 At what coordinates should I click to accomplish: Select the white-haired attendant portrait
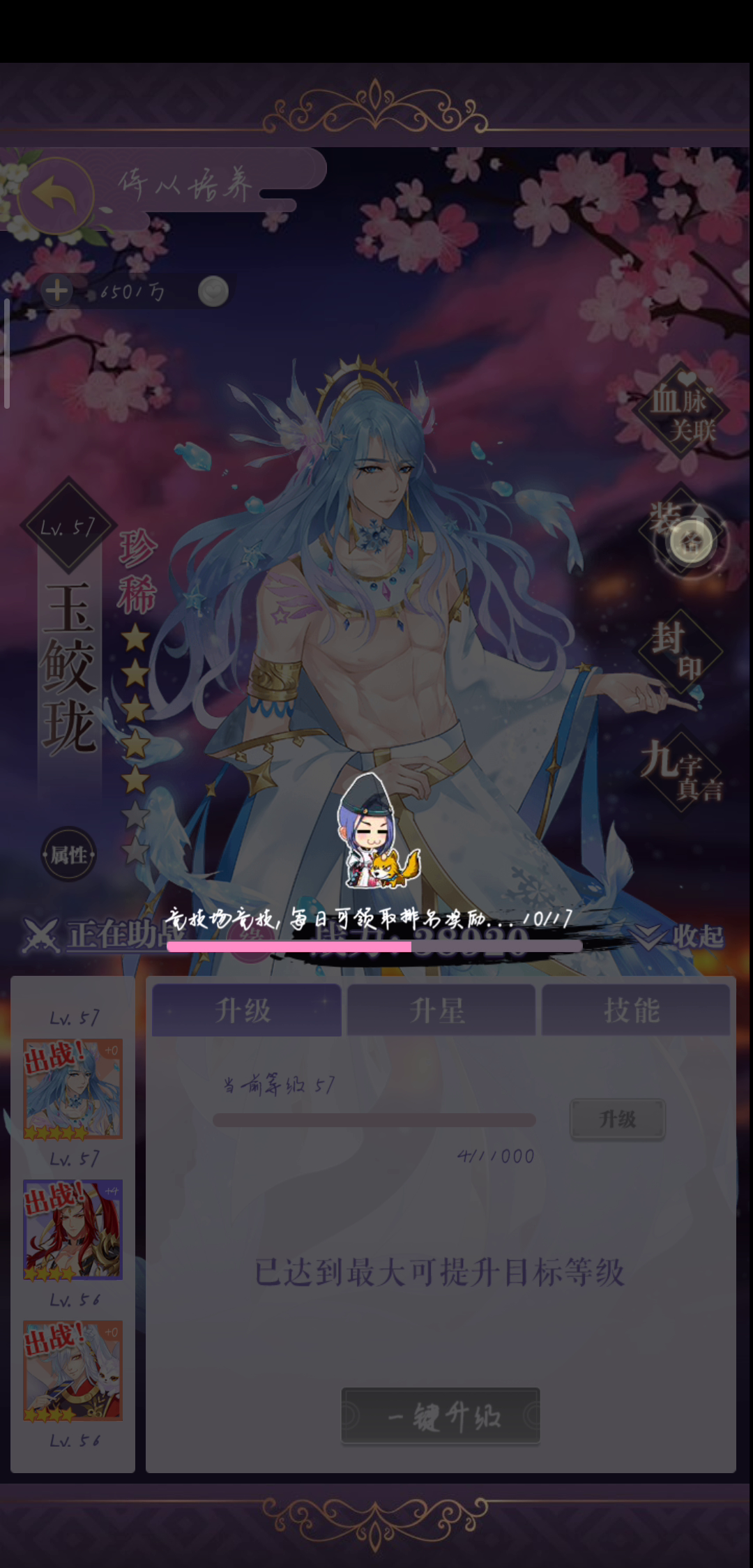(73, 1371)
